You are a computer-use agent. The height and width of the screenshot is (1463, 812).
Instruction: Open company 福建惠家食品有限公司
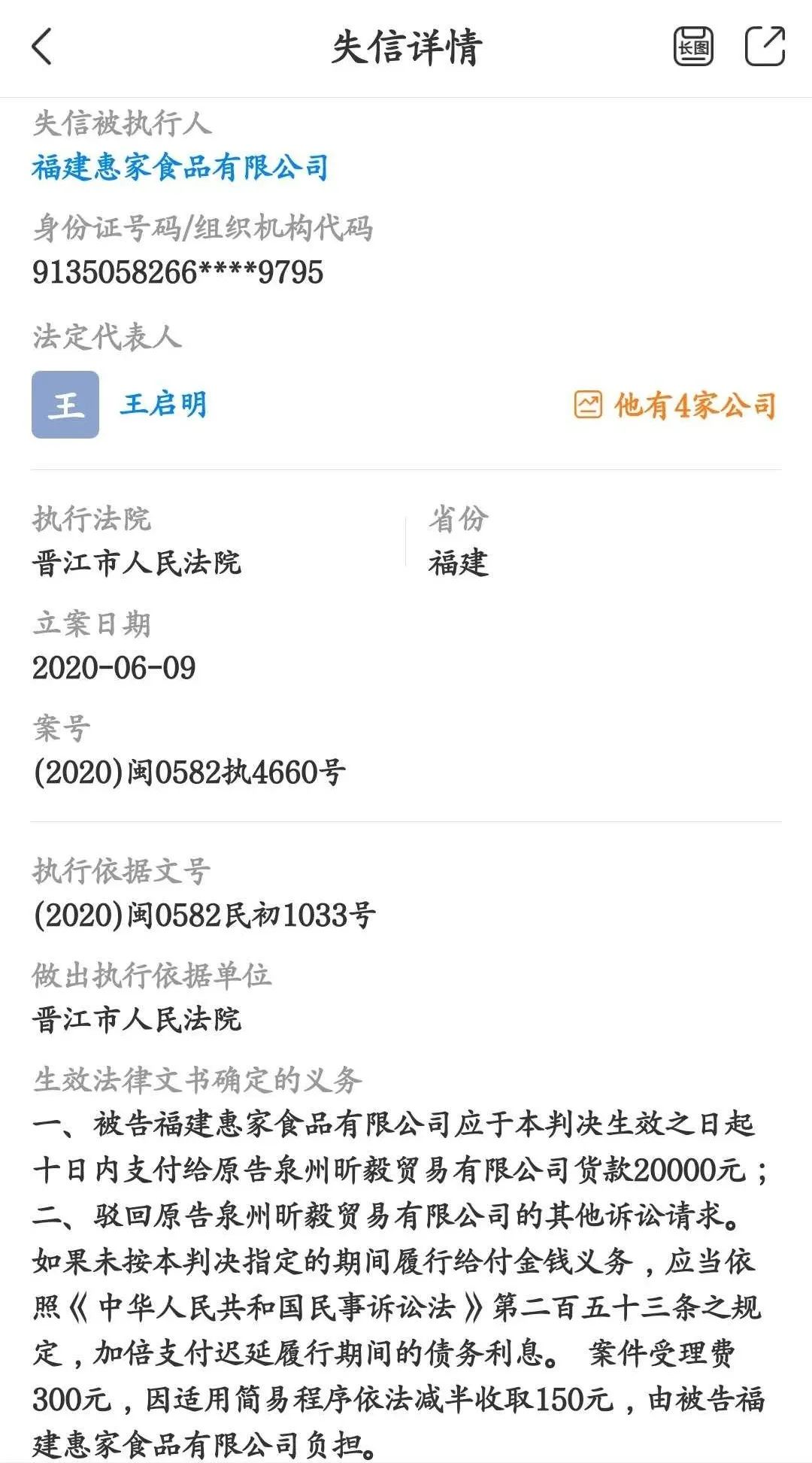[180, 167]
